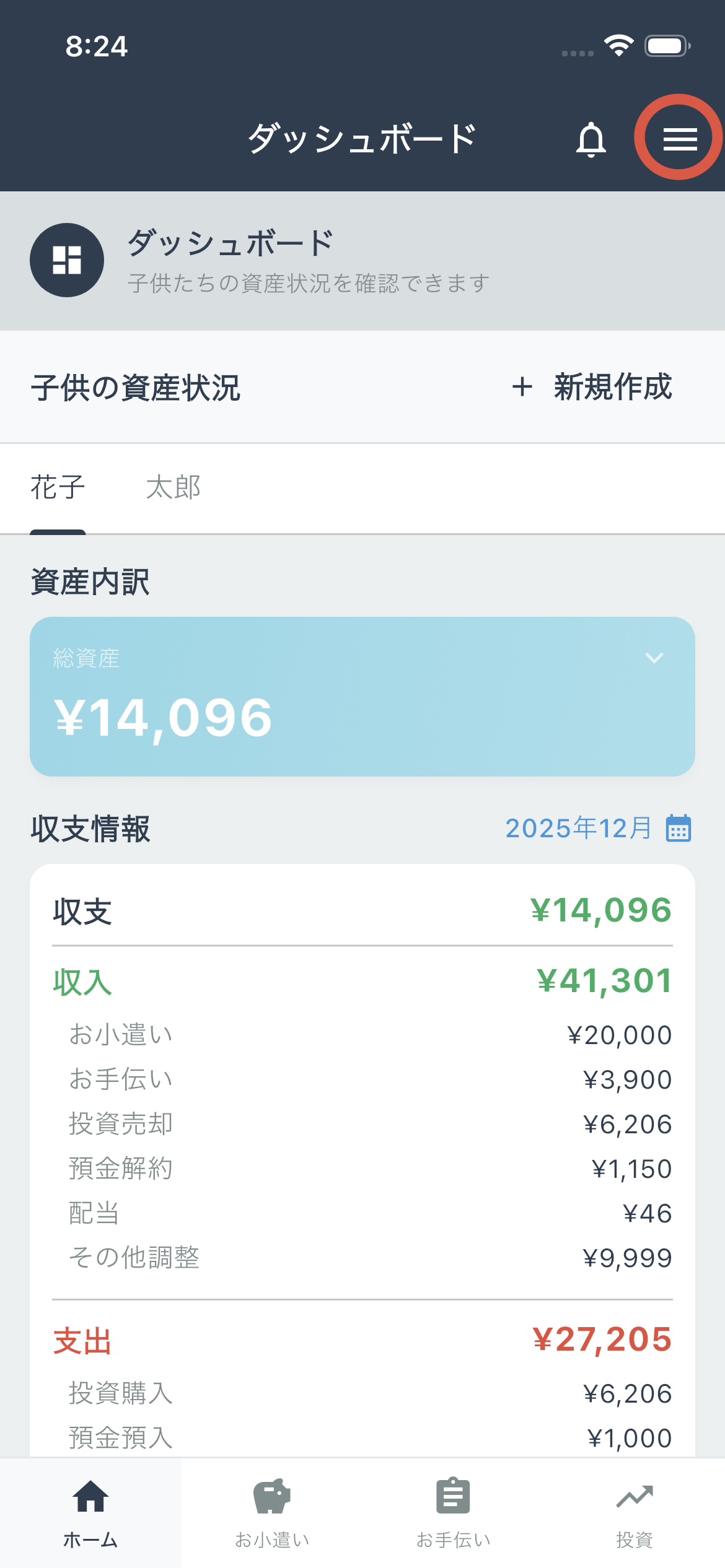Screen dimensions: 725x1568
Task: Open the お手伝い tab
Action: [453, 1513]
